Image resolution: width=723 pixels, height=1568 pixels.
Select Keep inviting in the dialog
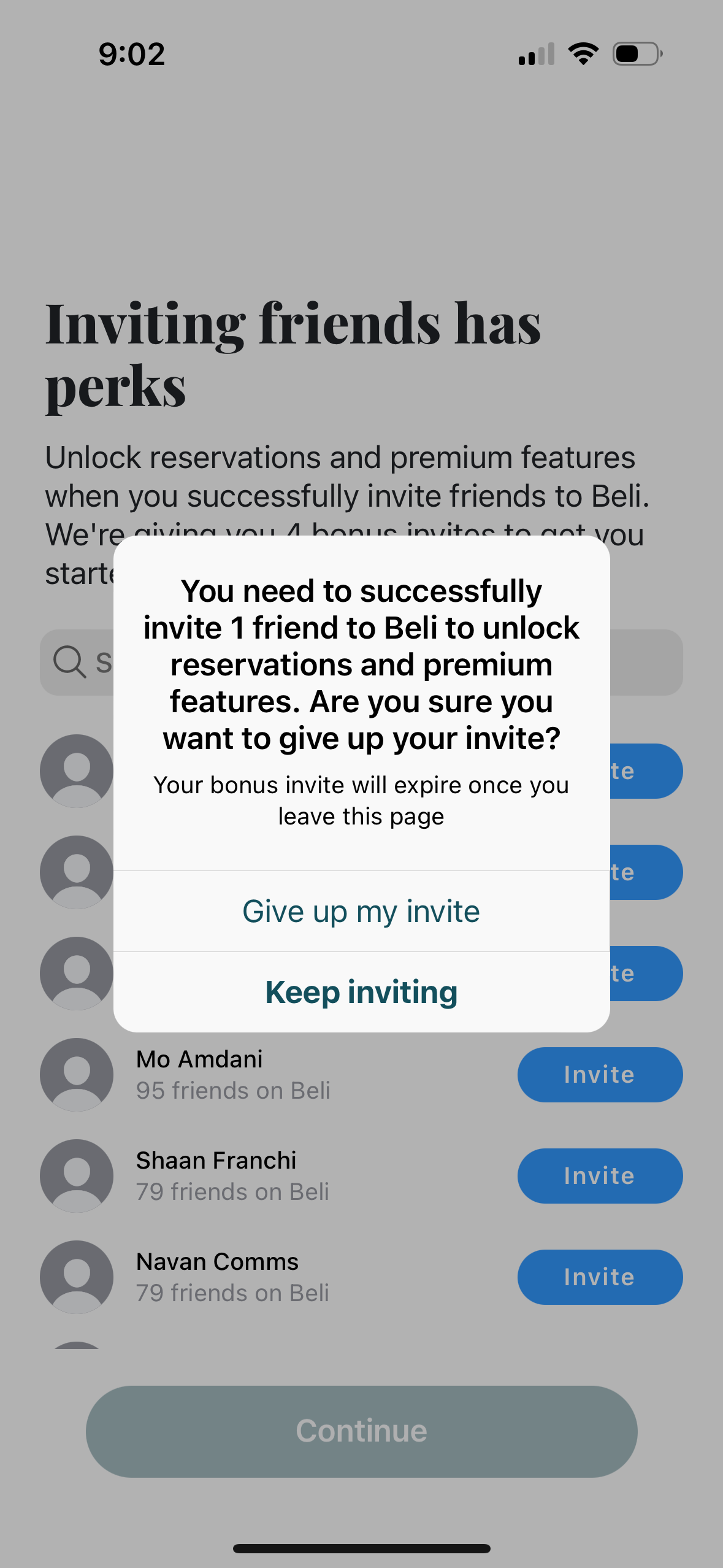pyautogui.click(x=361, y=992)
